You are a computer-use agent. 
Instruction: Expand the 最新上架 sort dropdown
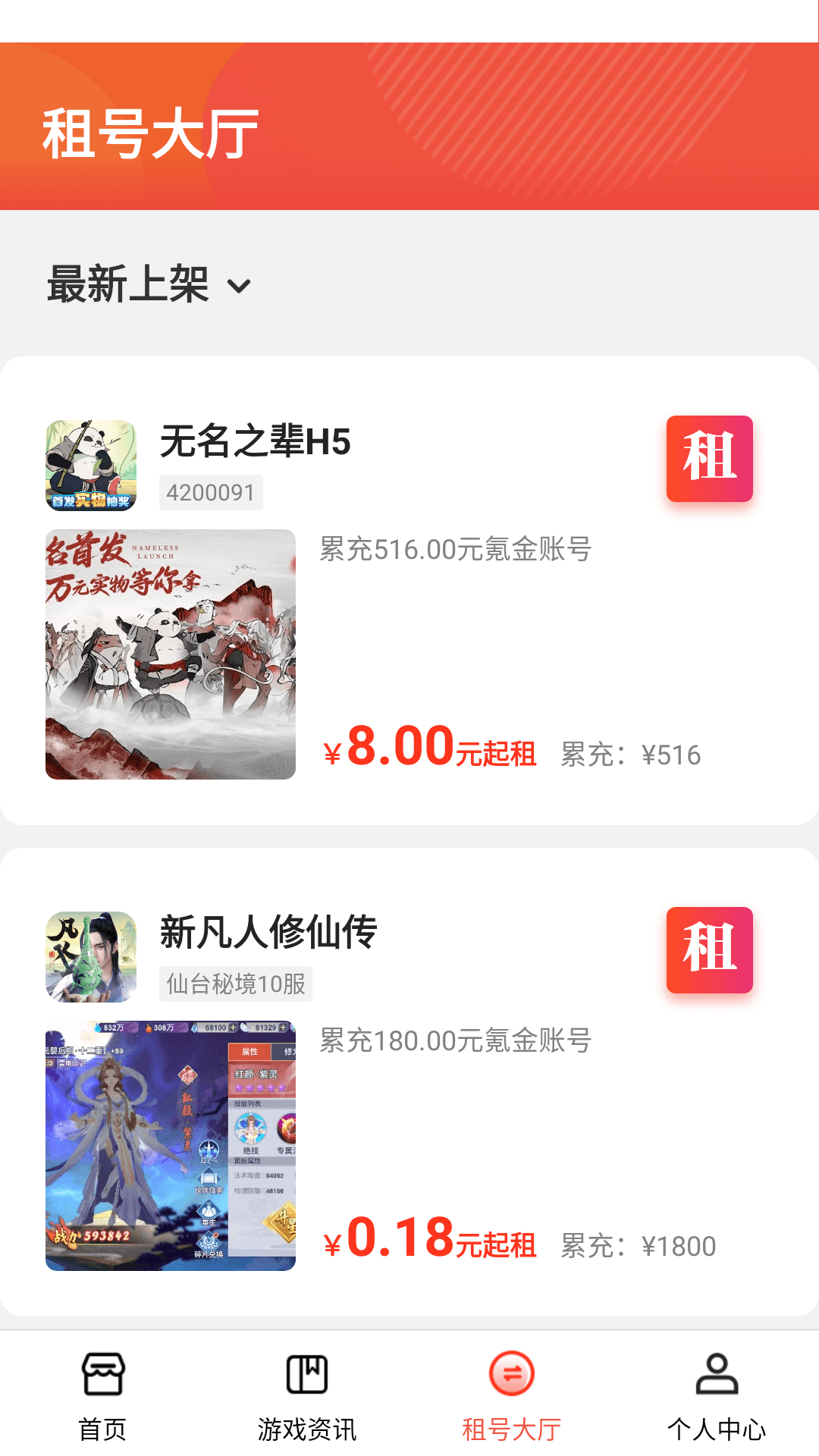pyautogui.click(x=149, y=285)
